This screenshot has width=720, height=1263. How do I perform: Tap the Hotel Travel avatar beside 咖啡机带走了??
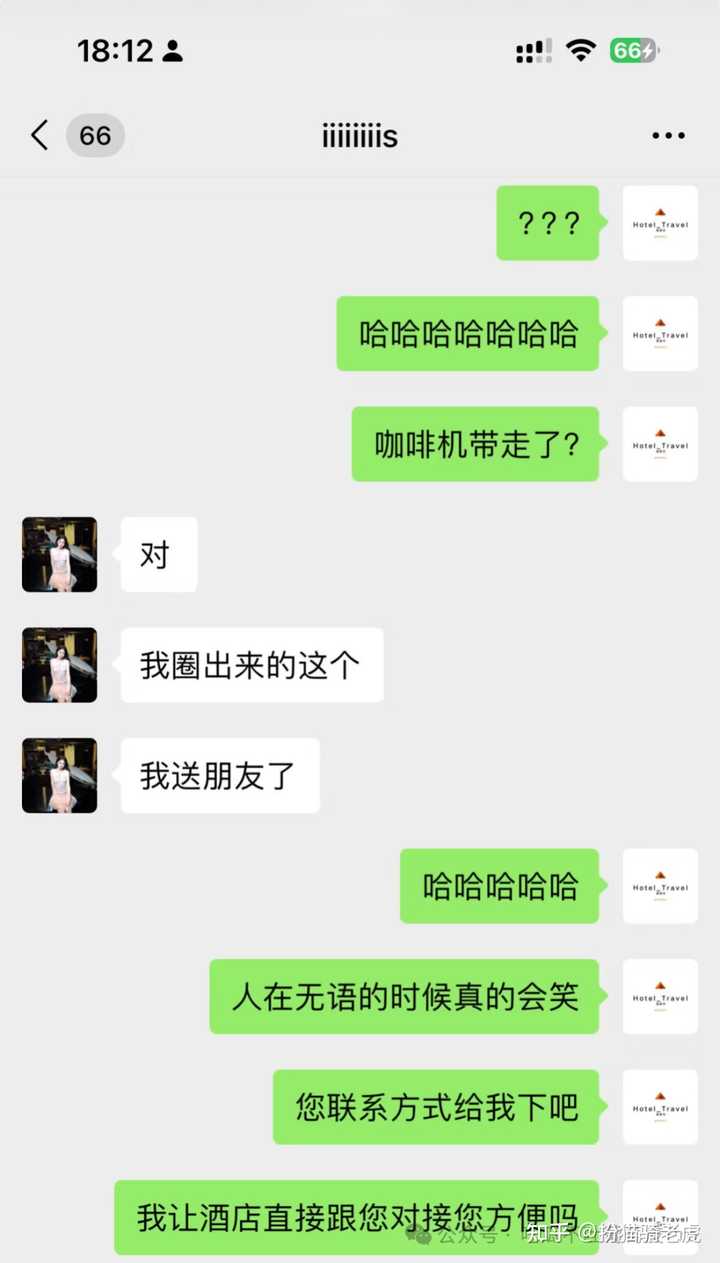point(660,444)
